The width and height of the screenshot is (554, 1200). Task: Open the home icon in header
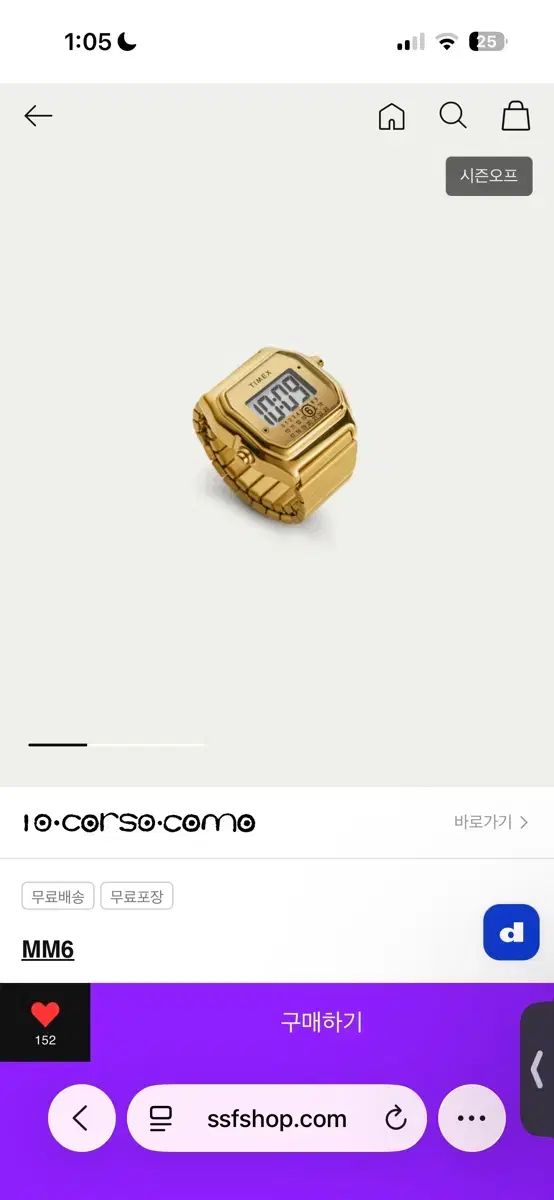(392, 116)
